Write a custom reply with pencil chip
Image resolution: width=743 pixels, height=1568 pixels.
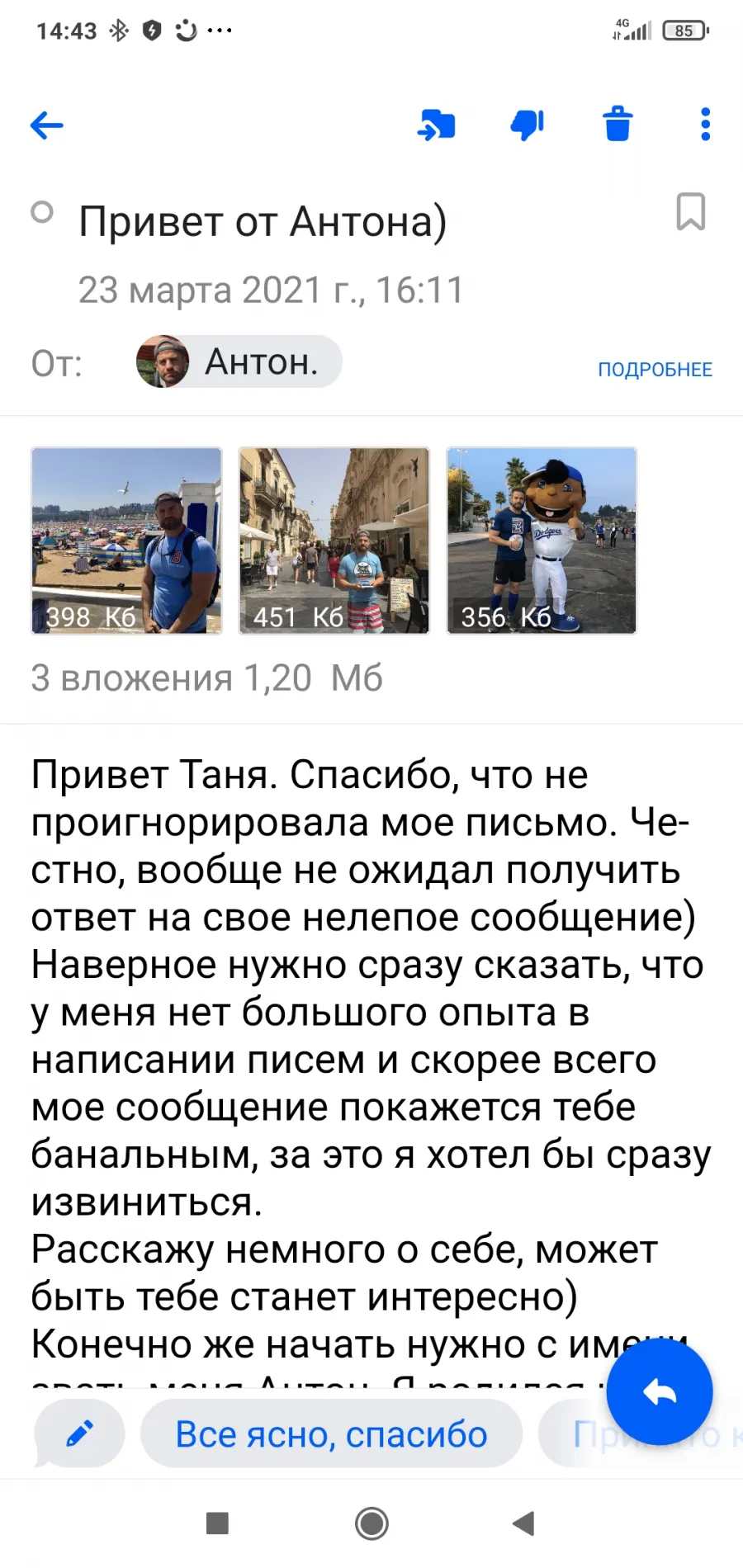tap(79, 1434)
